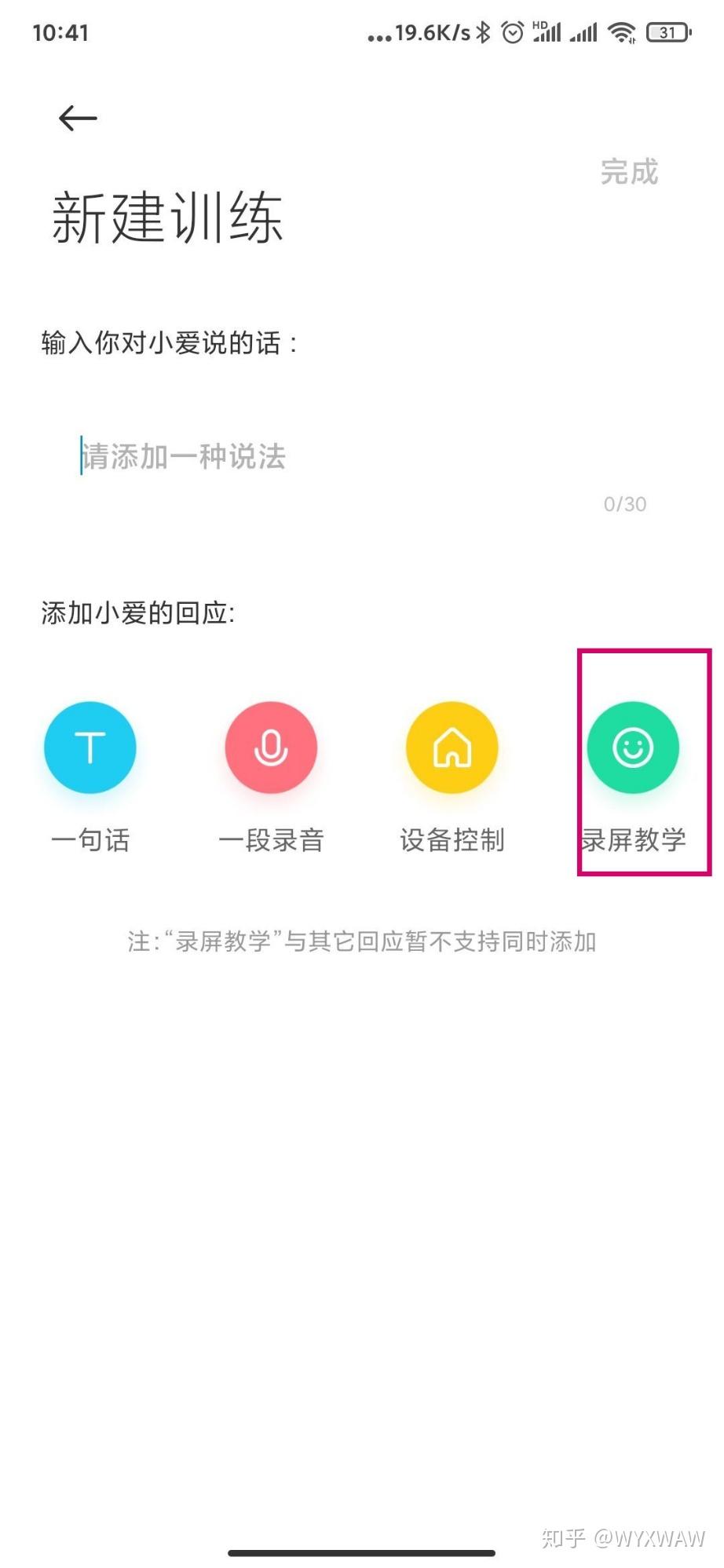Open the 录屏教学 option
Viewport: 724px width, 1568px height.
[x=633, y=747]
